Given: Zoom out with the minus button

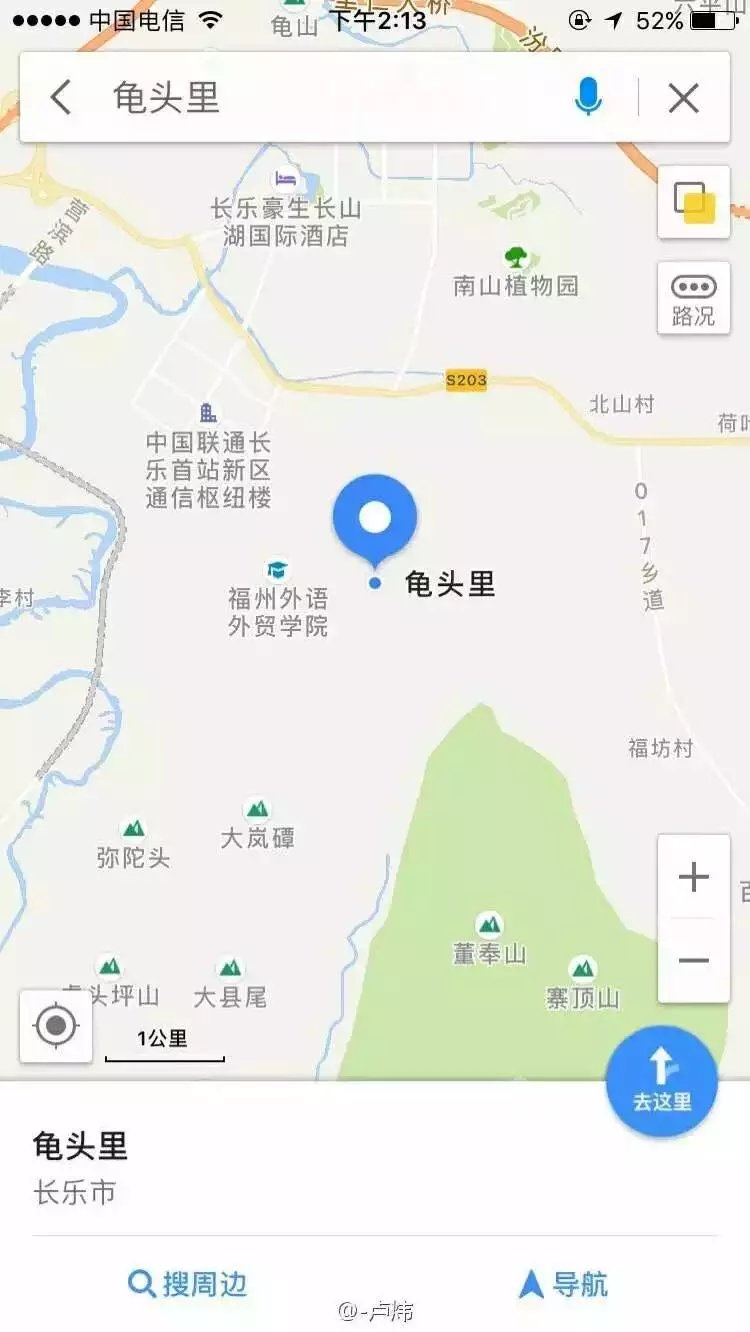Looking at the screenshot, I should pos(694,961).
